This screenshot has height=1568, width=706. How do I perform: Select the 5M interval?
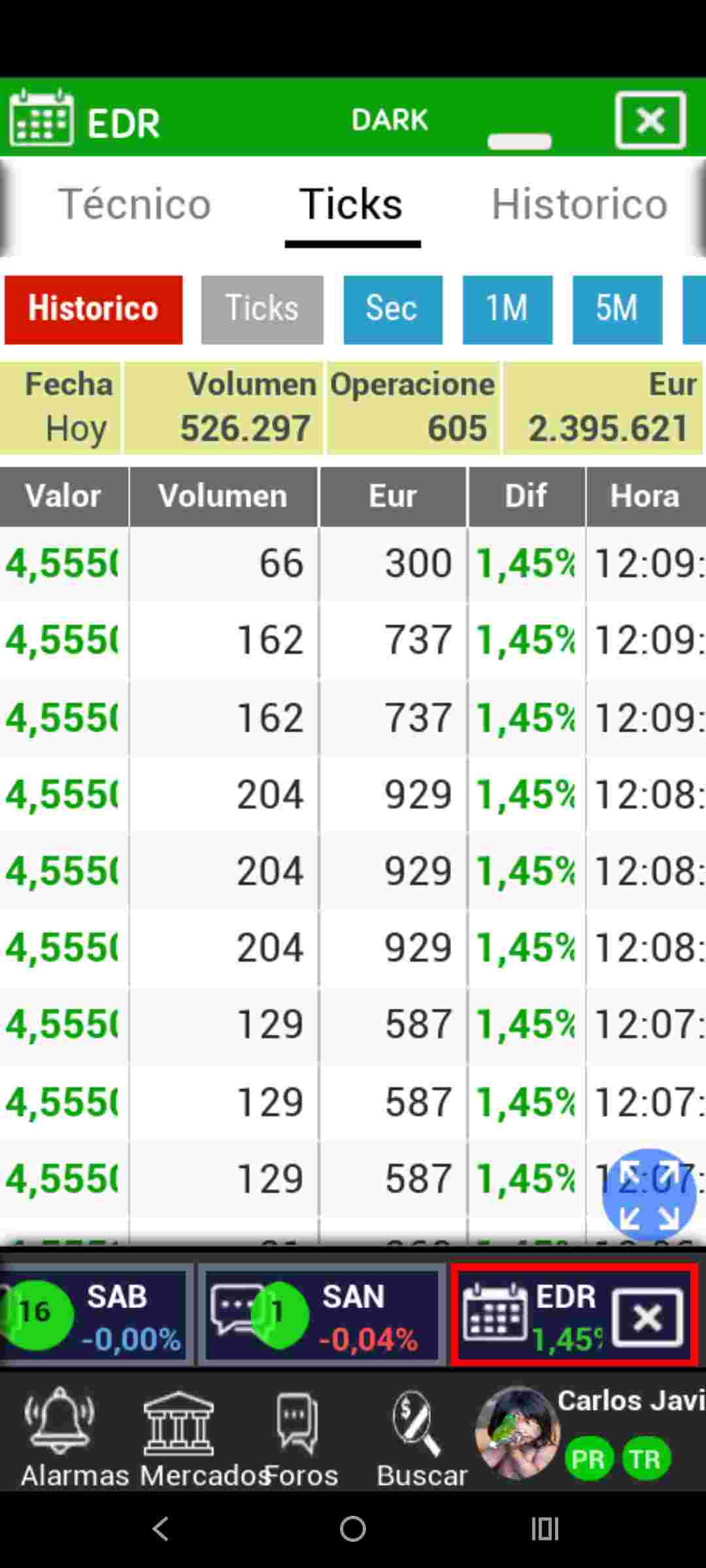pyautogui.click(x=617, y=310)
